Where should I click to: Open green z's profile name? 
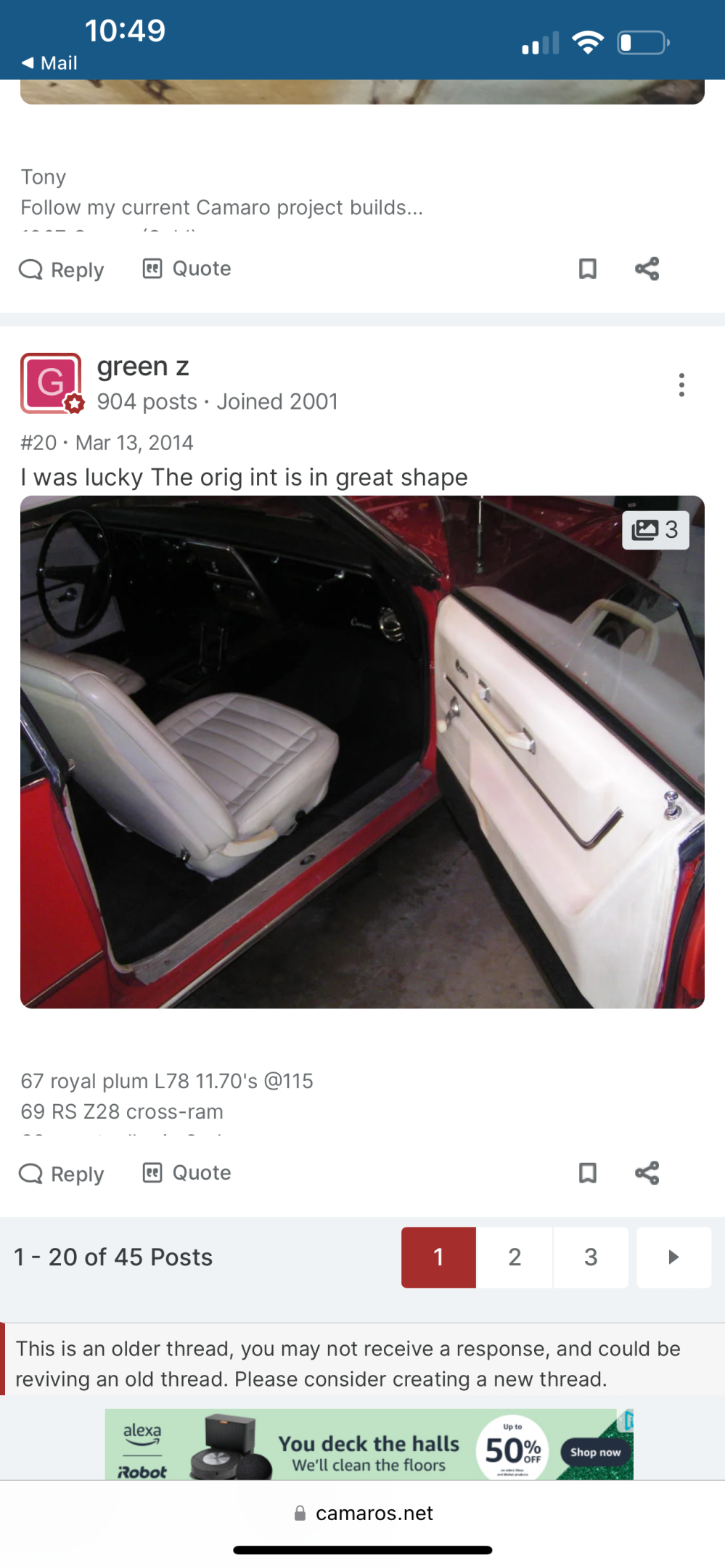[x=143, y=366]
